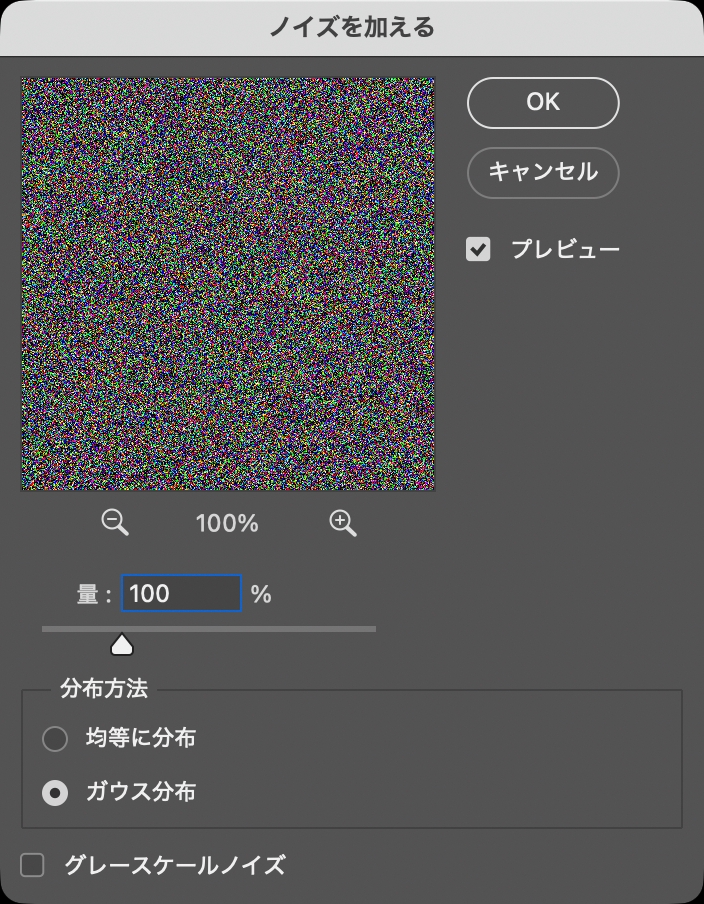Screen dimensions: 704x904
Task: Zoom out the noise preview
Action: [116, 523]
